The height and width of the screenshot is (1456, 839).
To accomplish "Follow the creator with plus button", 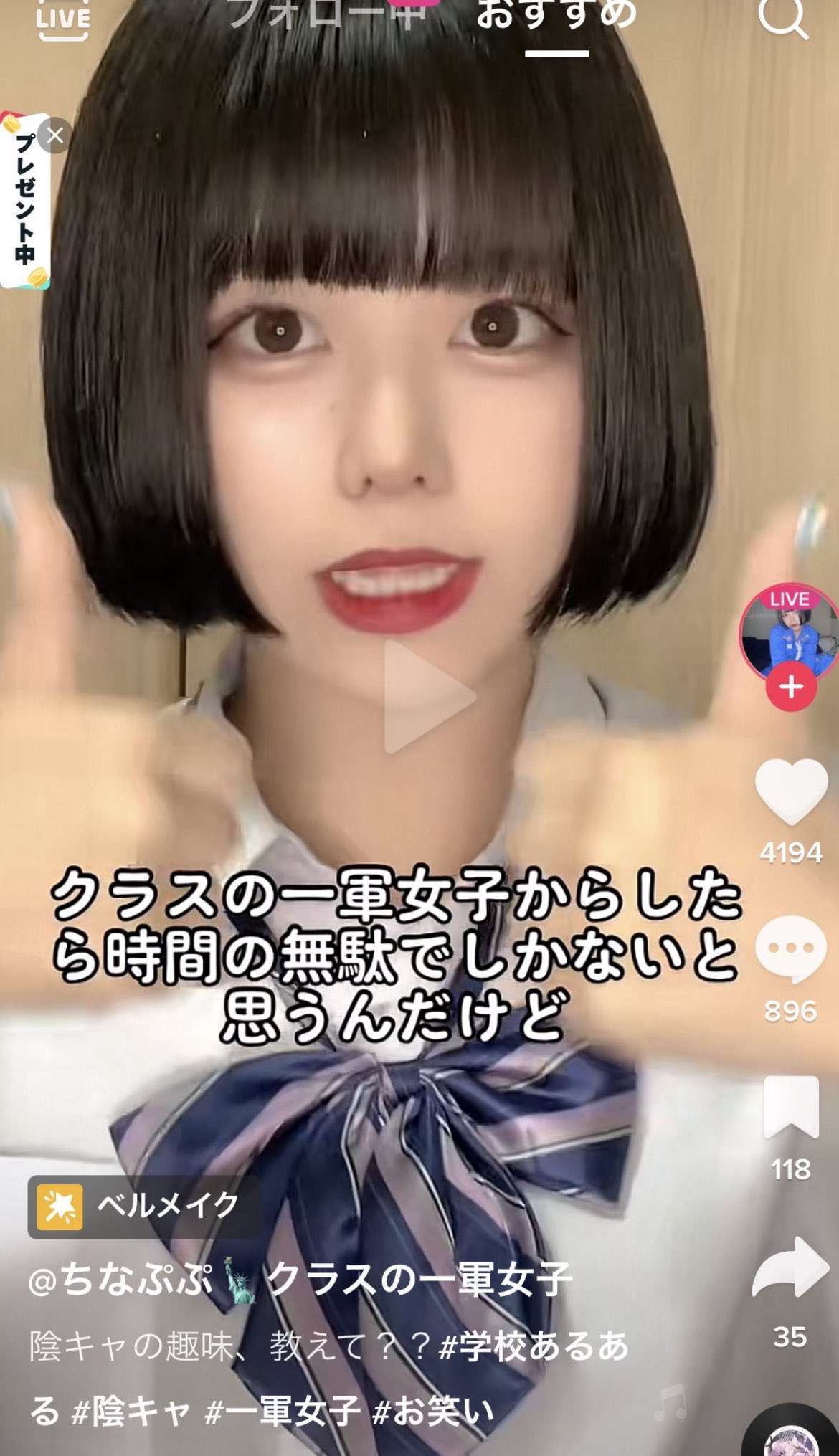I will click(x=791, y=687).
